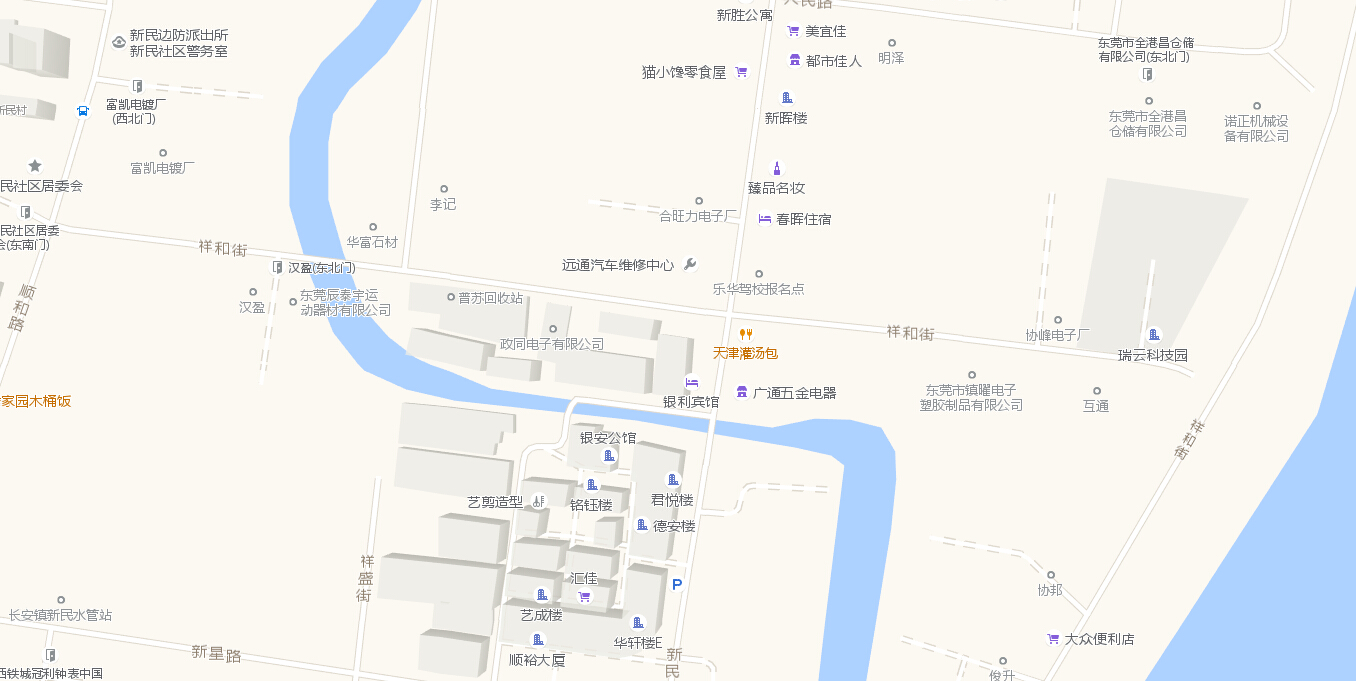Tap the 新民边防派出所 police station marker
This screenshot has width=1356, height=681.
click(x=119, y=42)
